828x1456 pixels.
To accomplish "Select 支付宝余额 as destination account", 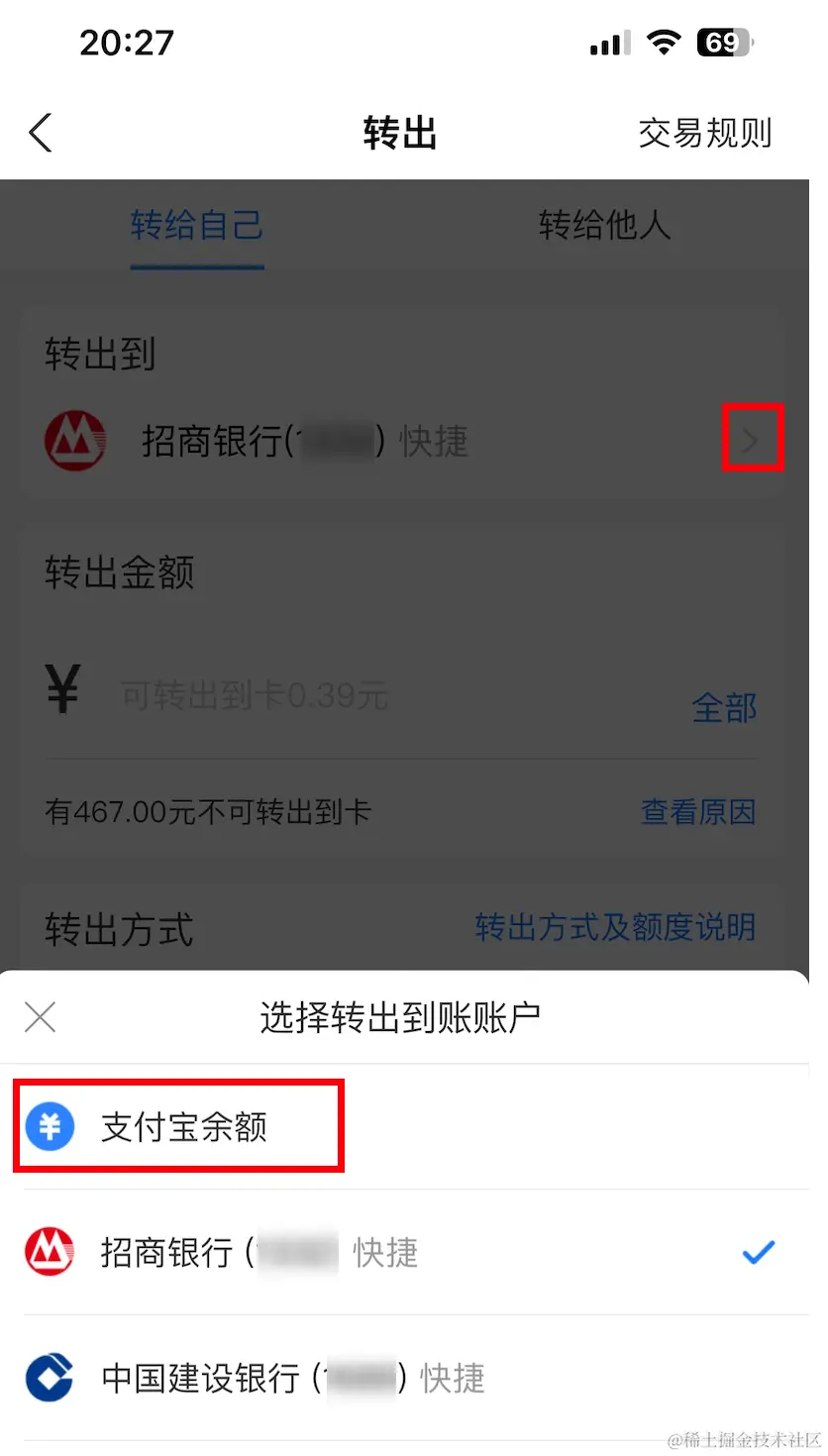I will pos(183,1127).
